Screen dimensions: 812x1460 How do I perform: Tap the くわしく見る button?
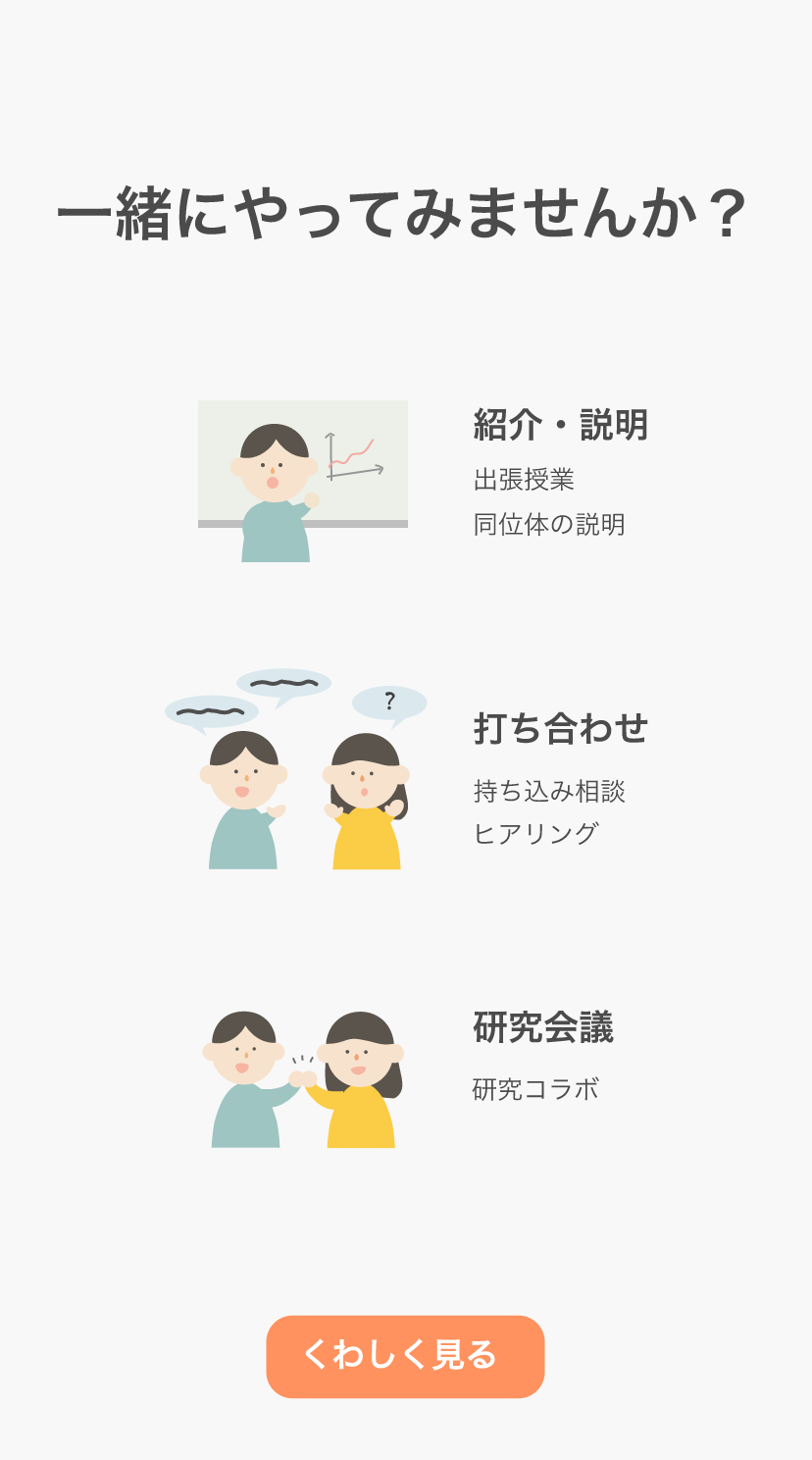[x=405, y=1356]
